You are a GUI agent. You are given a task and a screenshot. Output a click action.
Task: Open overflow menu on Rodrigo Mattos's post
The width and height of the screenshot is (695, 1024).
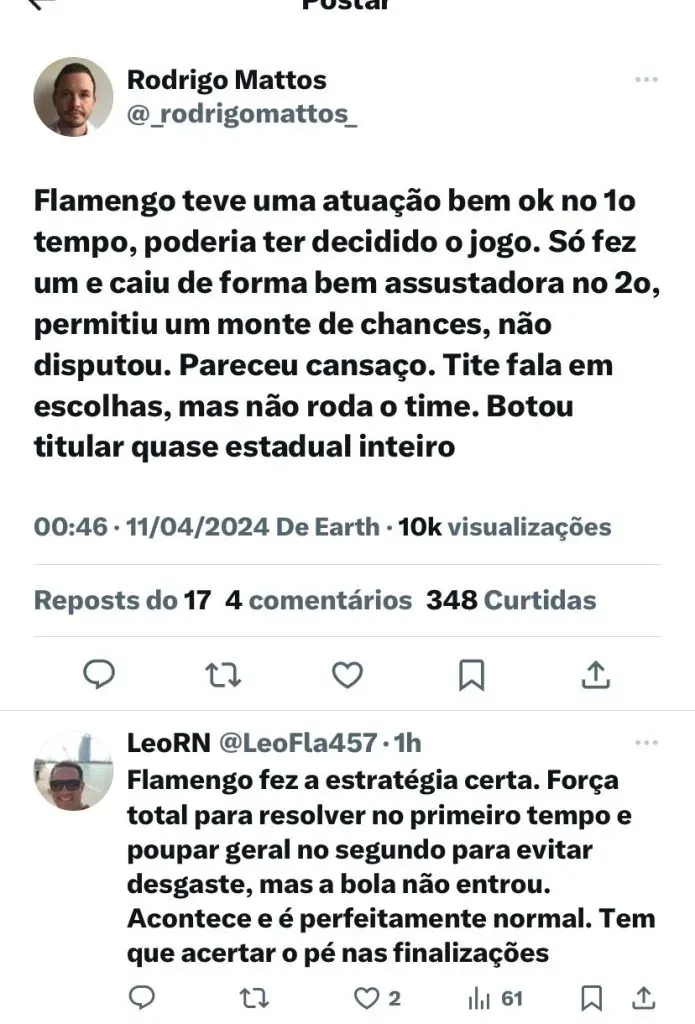pyautogui.click(x=646, y=80)
